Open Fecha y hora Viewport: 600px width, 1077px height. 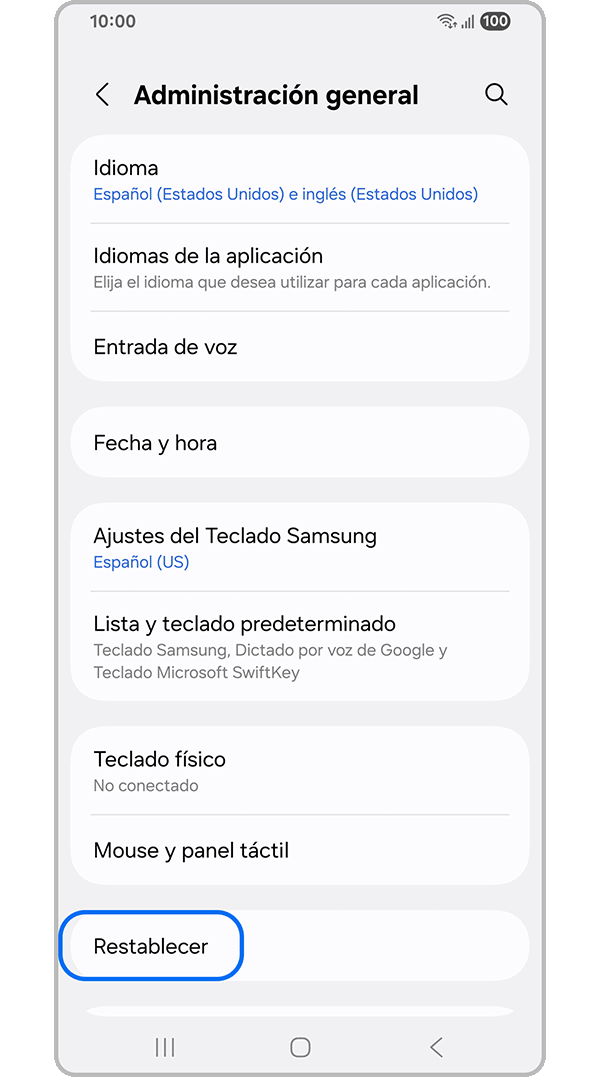pos(300,442)
